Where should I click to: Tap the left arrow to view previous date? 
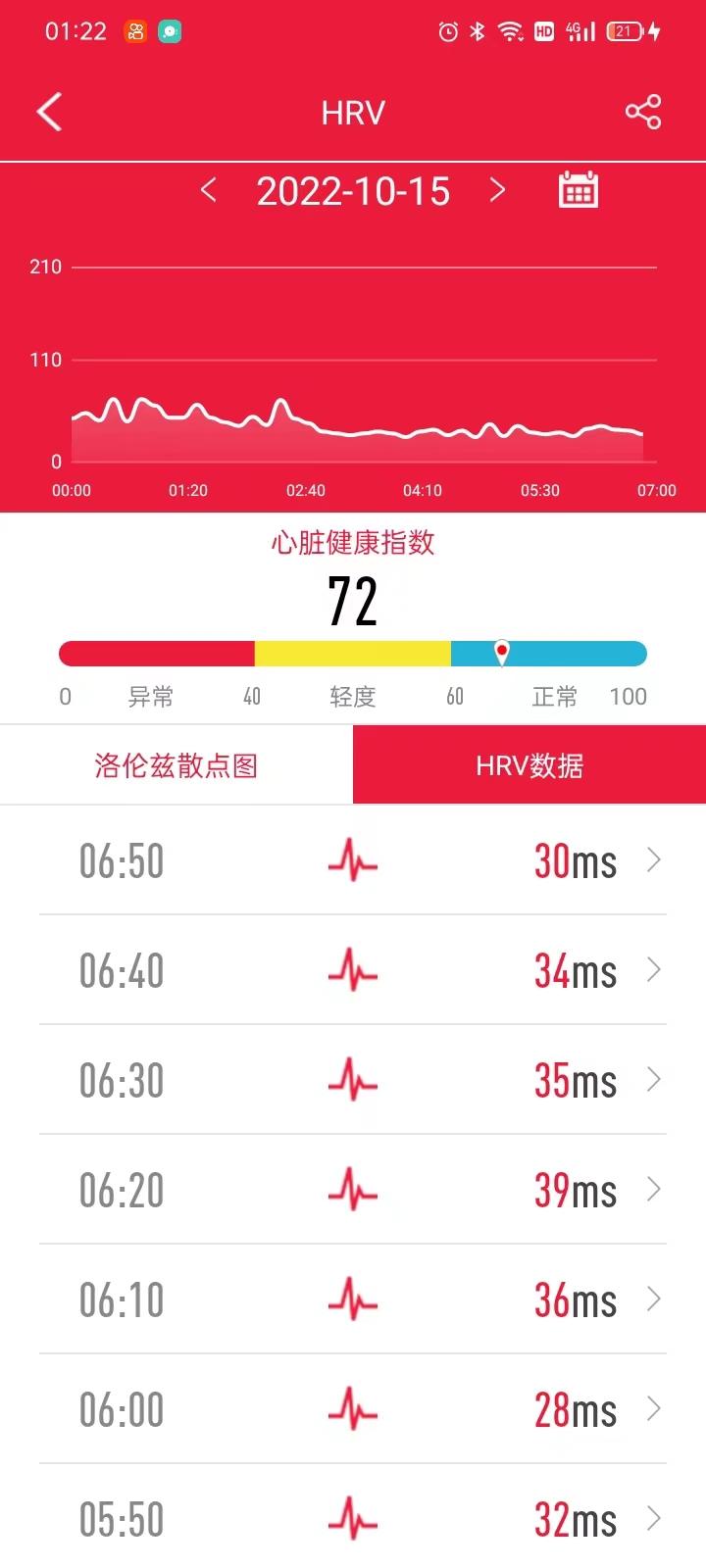click(x=208, y=191)
